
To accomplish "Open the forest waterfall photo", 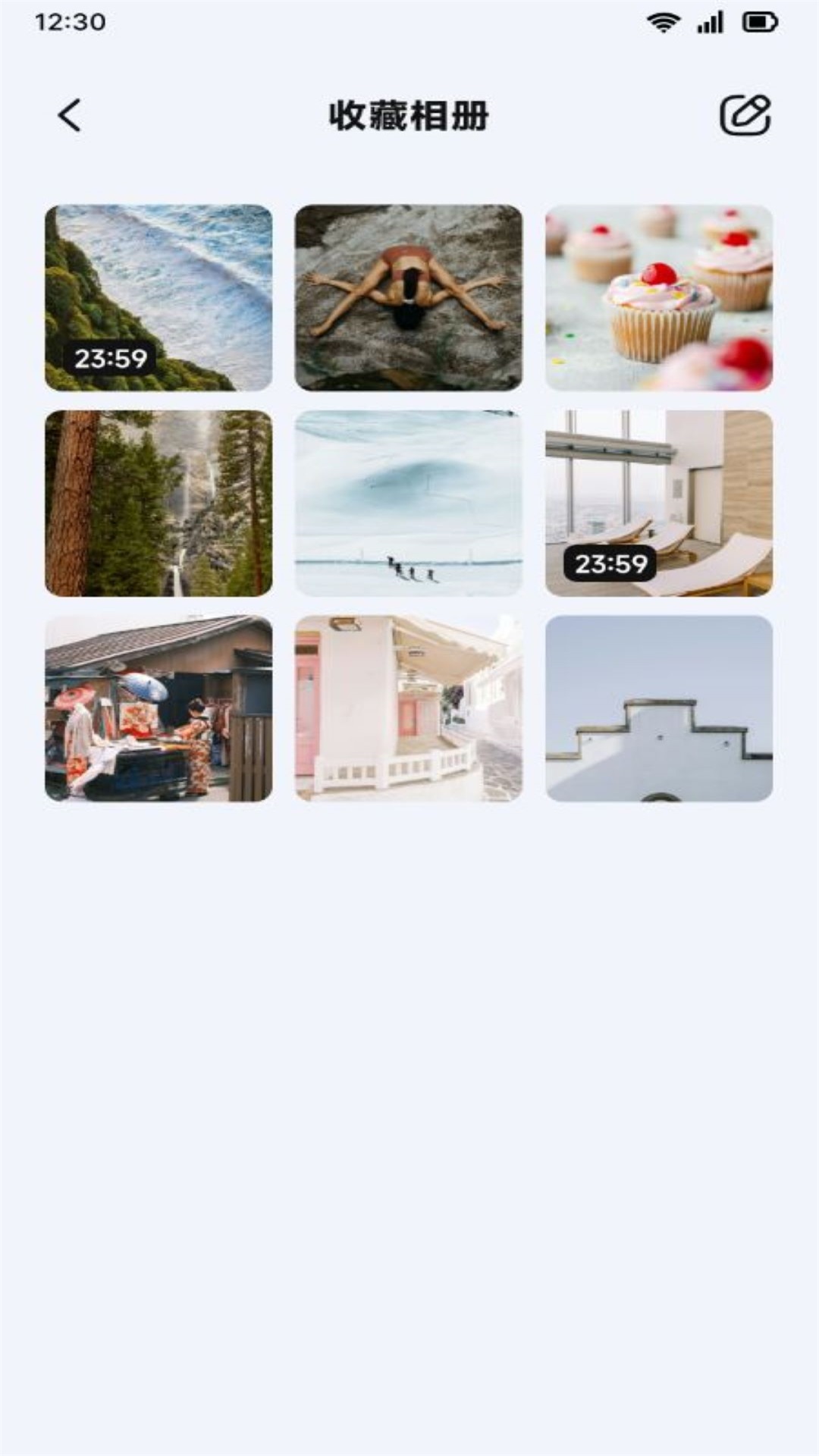I will [x=158, y=504].
